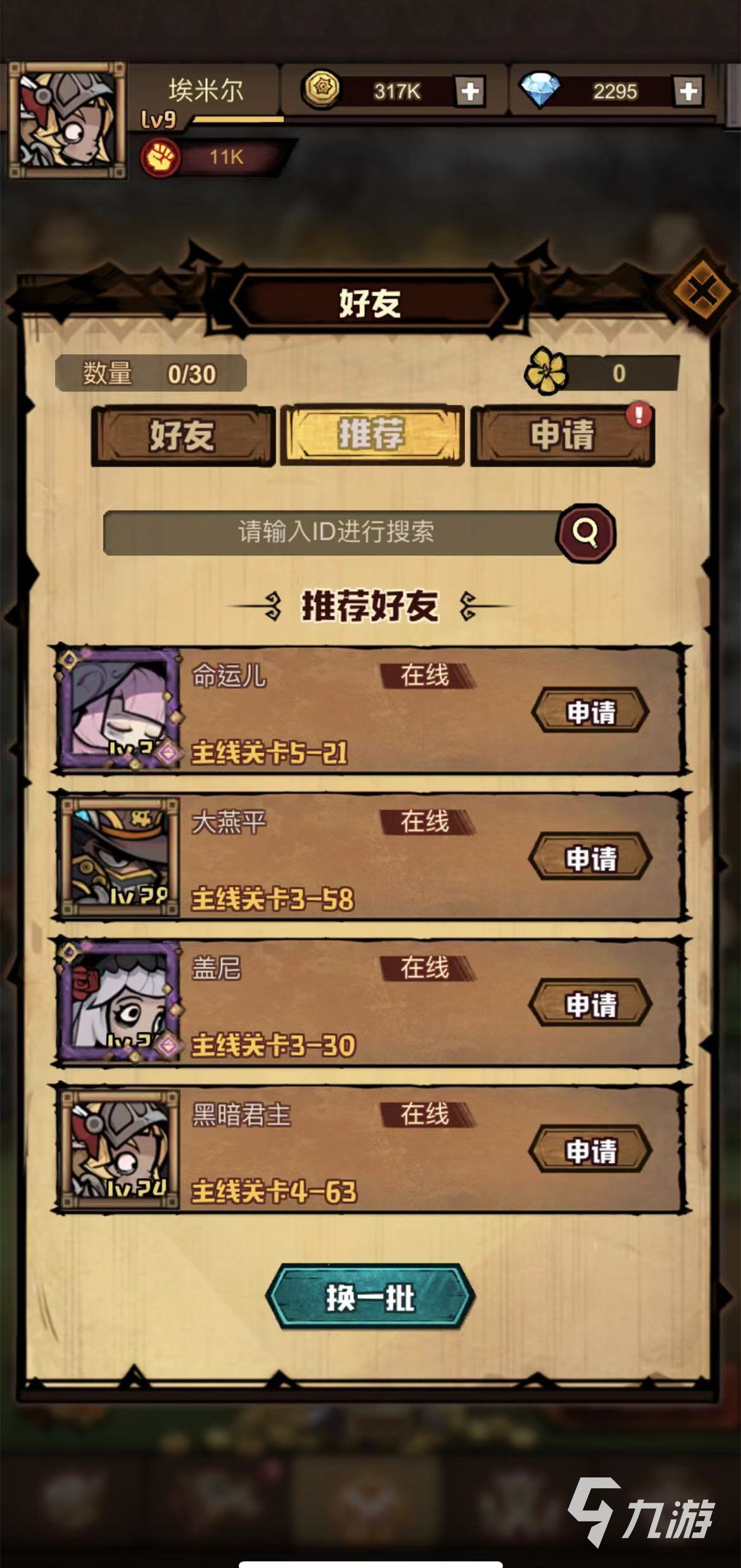Send friend request to 大燕平
Image resolution: width=741 pixels, height=1568 pixels.
(x=590, y=858)
